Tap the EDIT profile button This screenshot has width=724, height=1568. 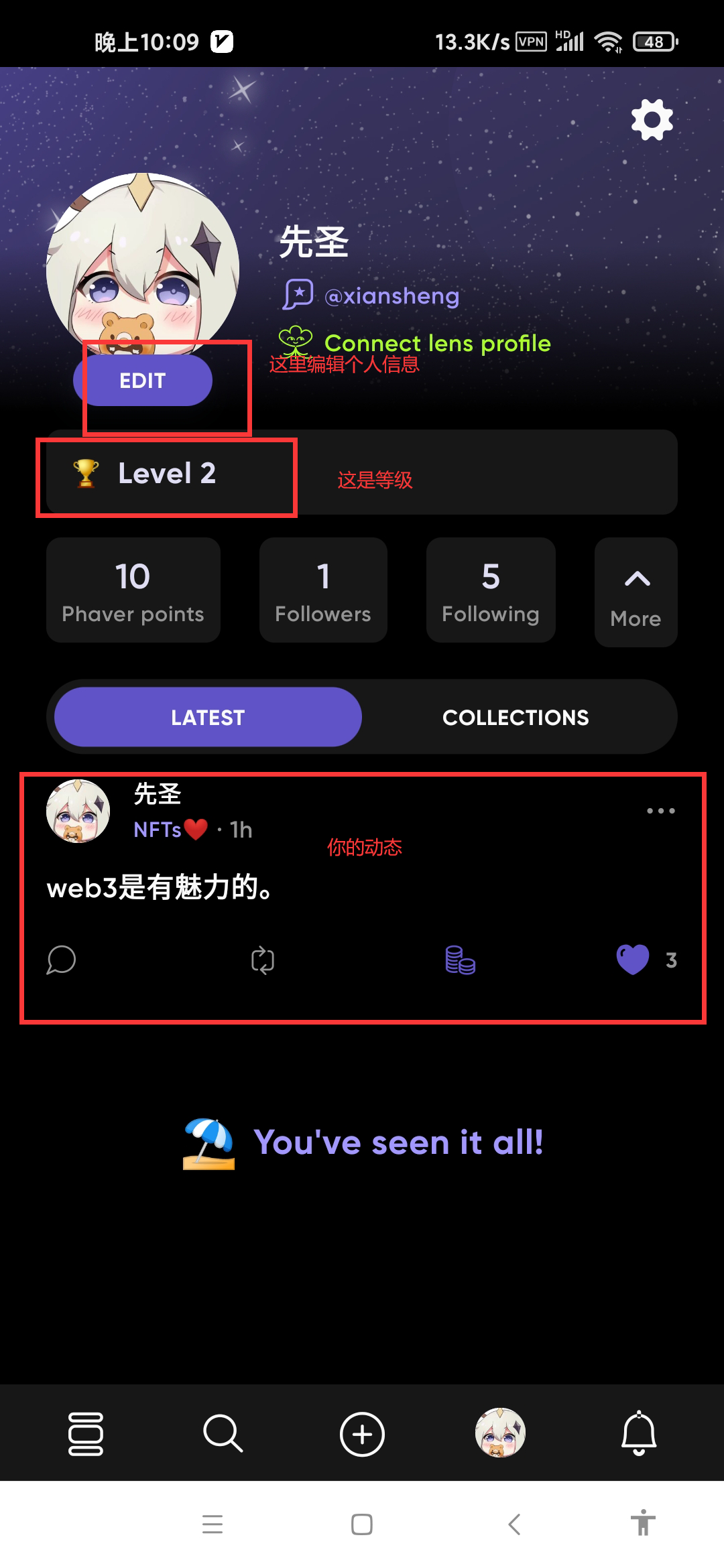143,381
